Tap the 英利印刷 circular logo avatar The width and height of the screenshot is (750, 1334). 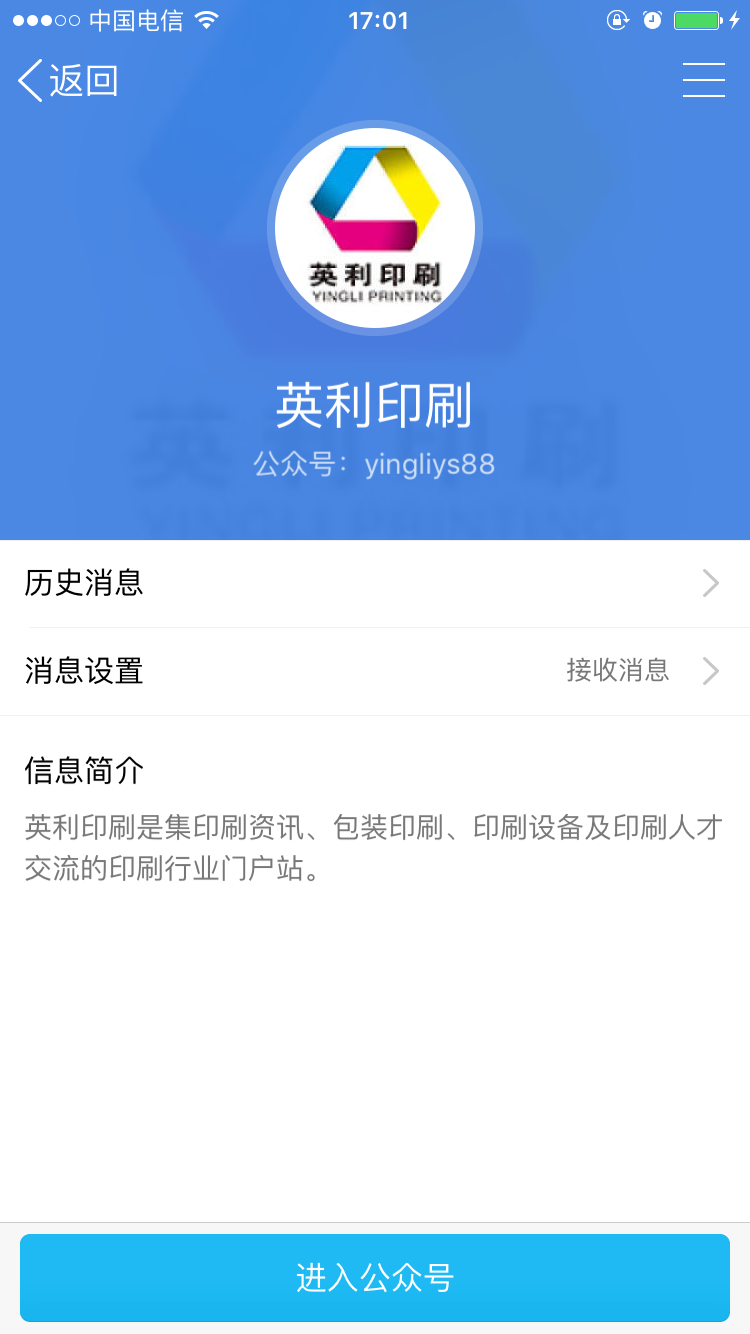click(x=375, y=227)
